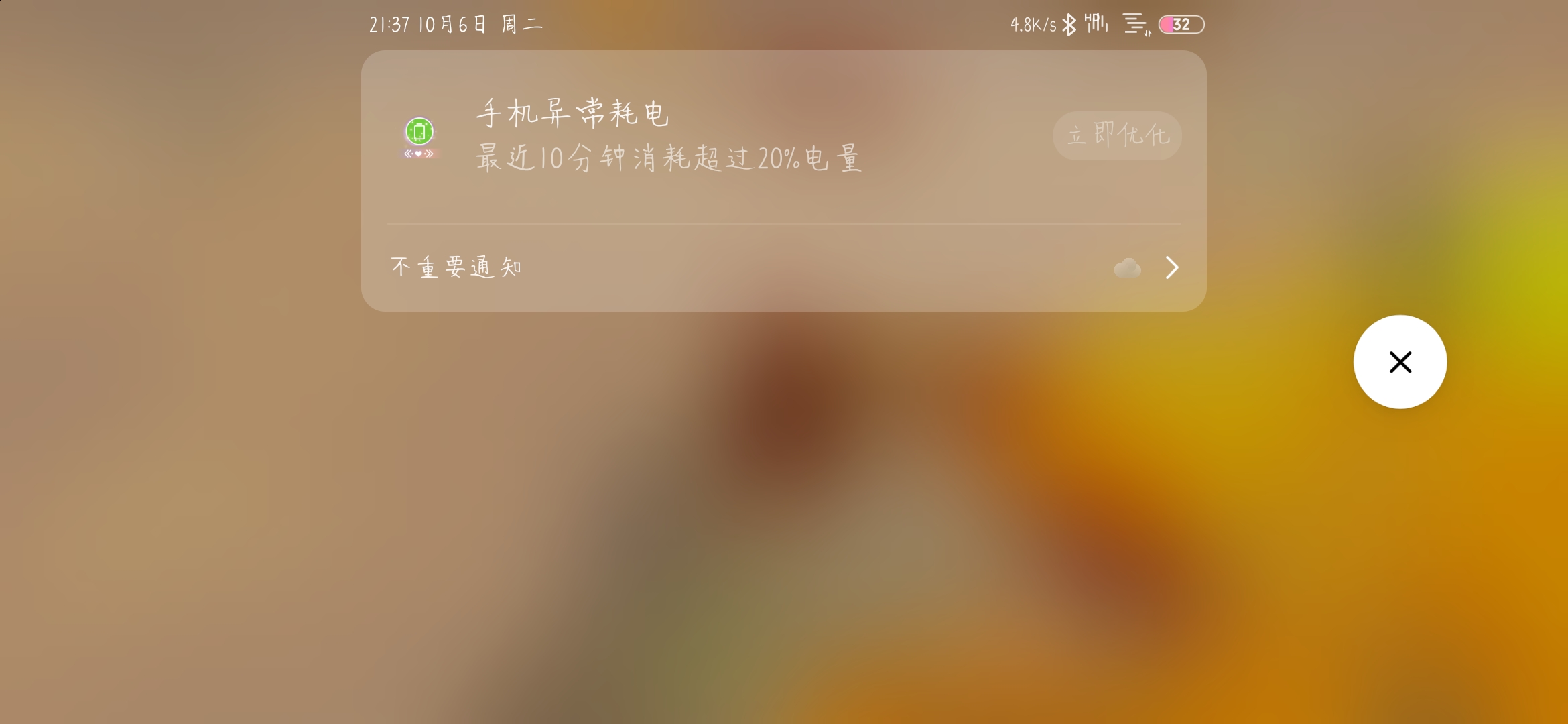This screenshot has height=724, width=1568.
Task: Open the 手机异常耗电 notification
Action: pyautogui.click(x=670, y=136)
